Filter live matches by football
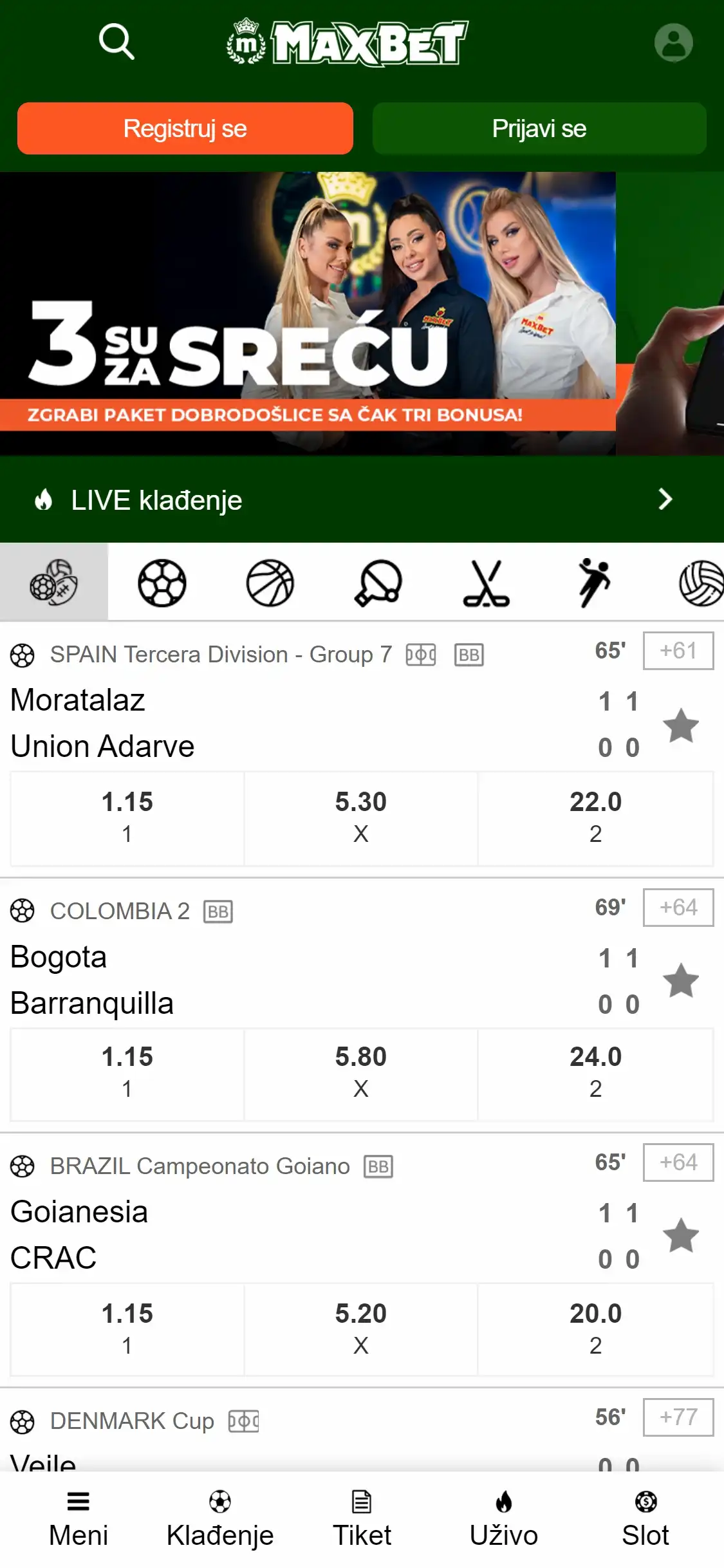This screenshot has height=1568, width=724. [162, 583]
